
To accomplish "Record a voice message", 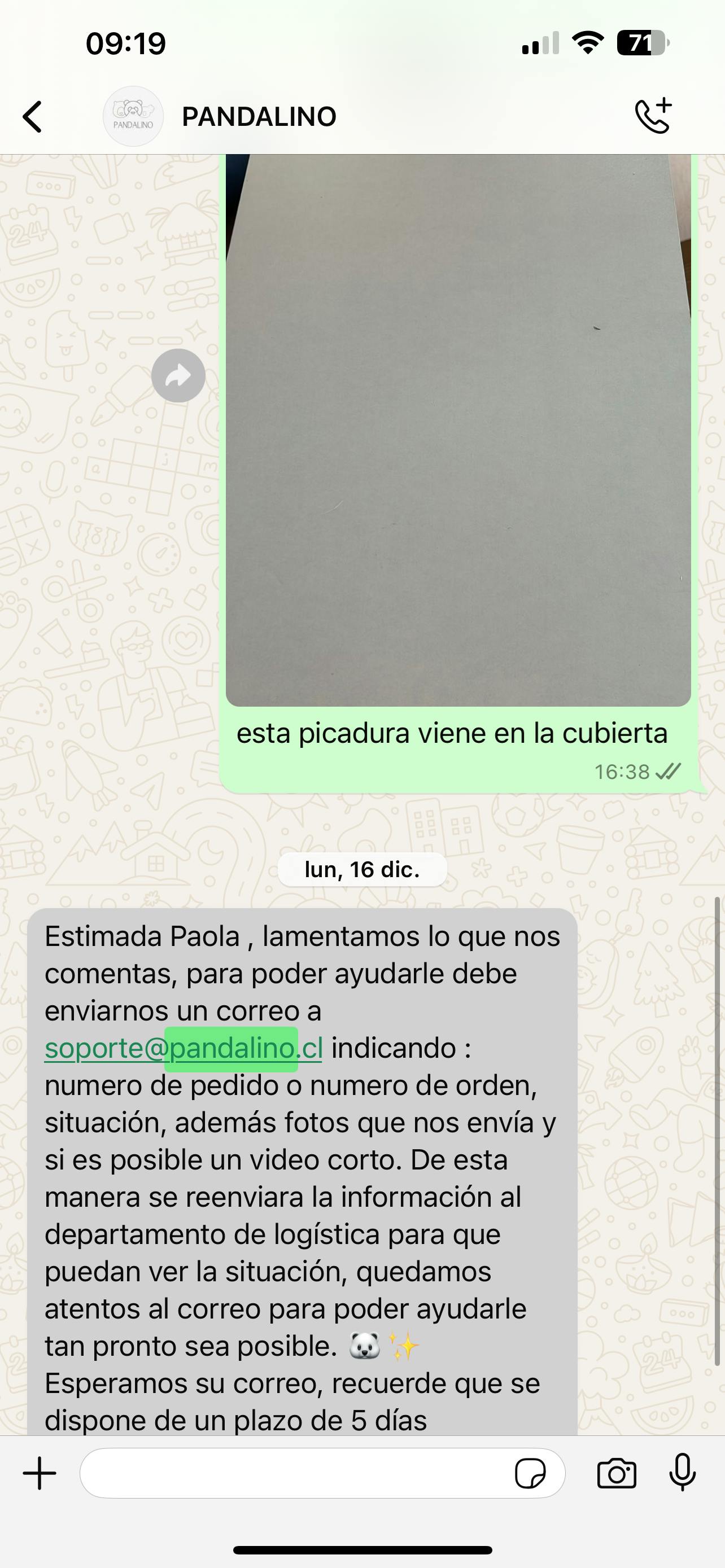I will pyautogui.click(x=683, y=1473).
